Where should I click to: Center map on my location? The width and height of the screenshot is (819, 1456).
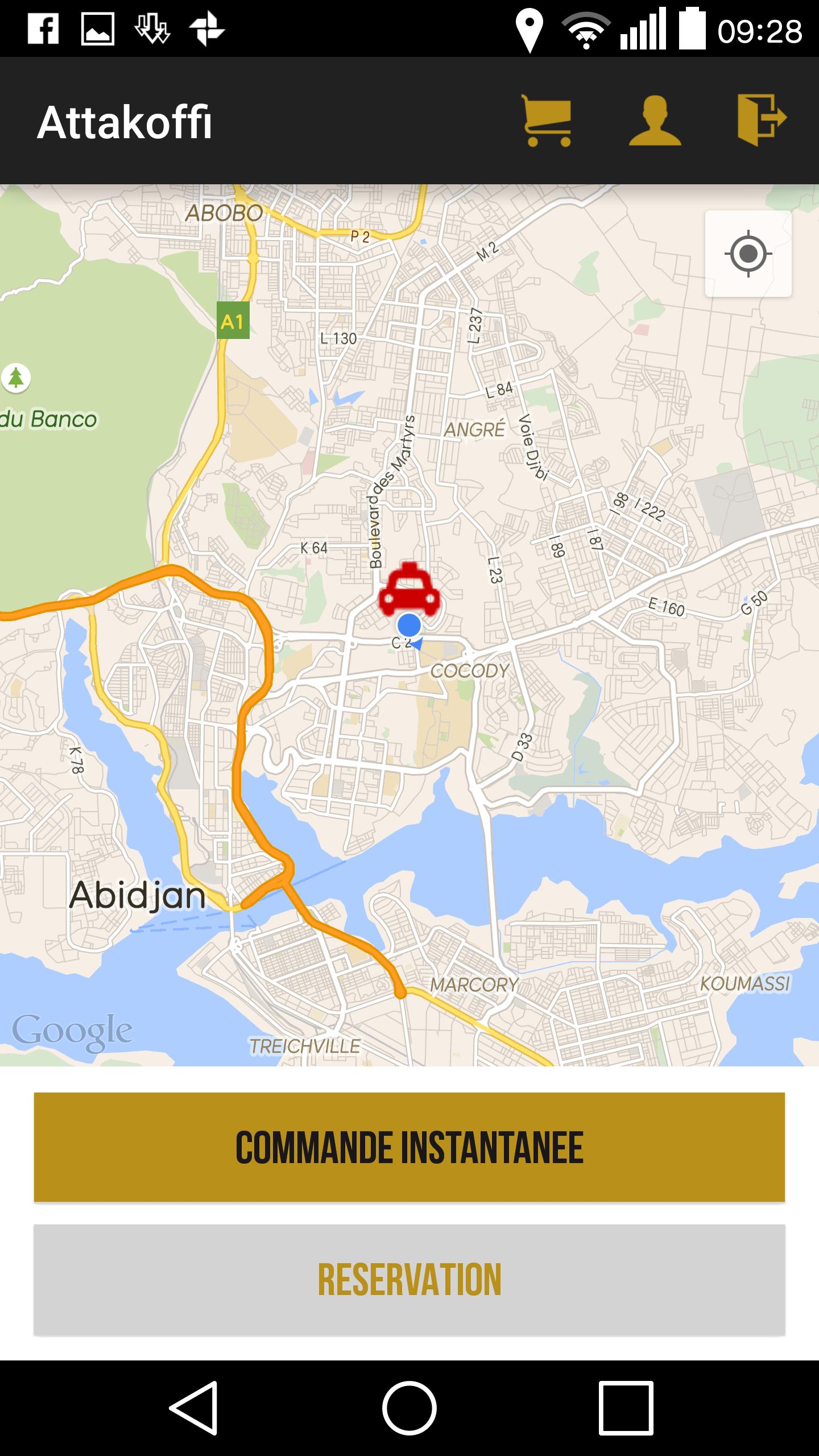point(748,254)
